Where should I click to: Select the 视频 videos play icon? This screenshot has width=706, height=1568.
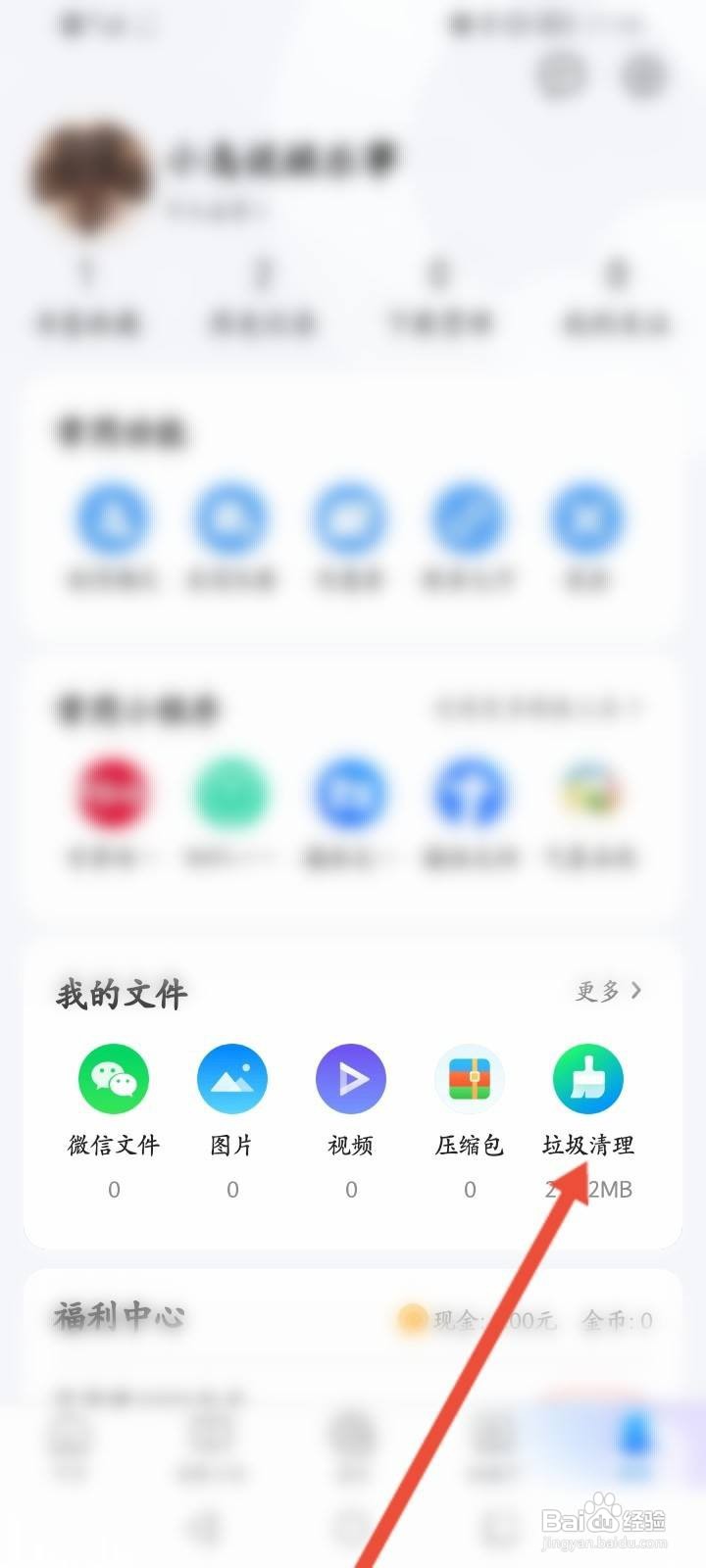pos(351,1078)
